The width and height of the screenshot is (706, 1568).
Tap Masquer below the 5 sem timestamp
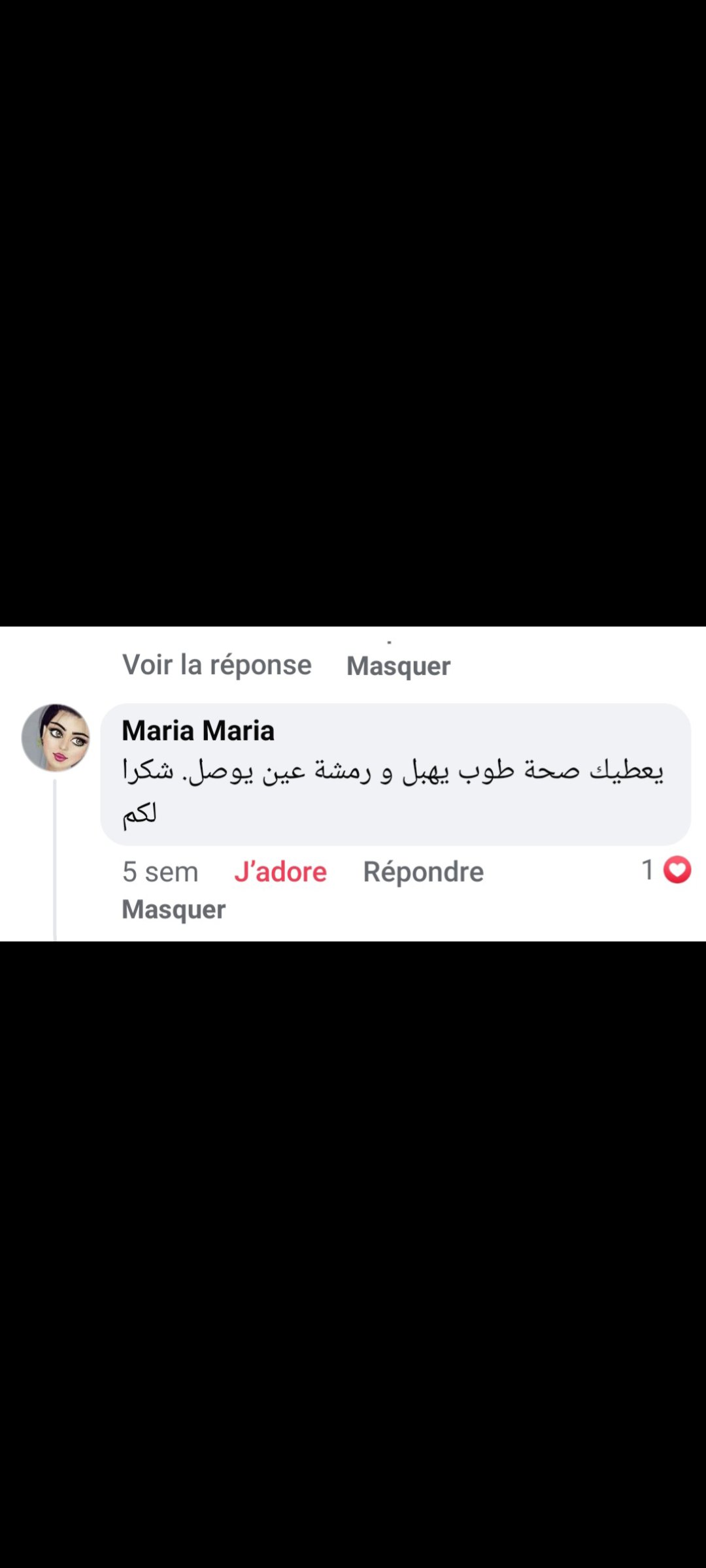point(174,909)
